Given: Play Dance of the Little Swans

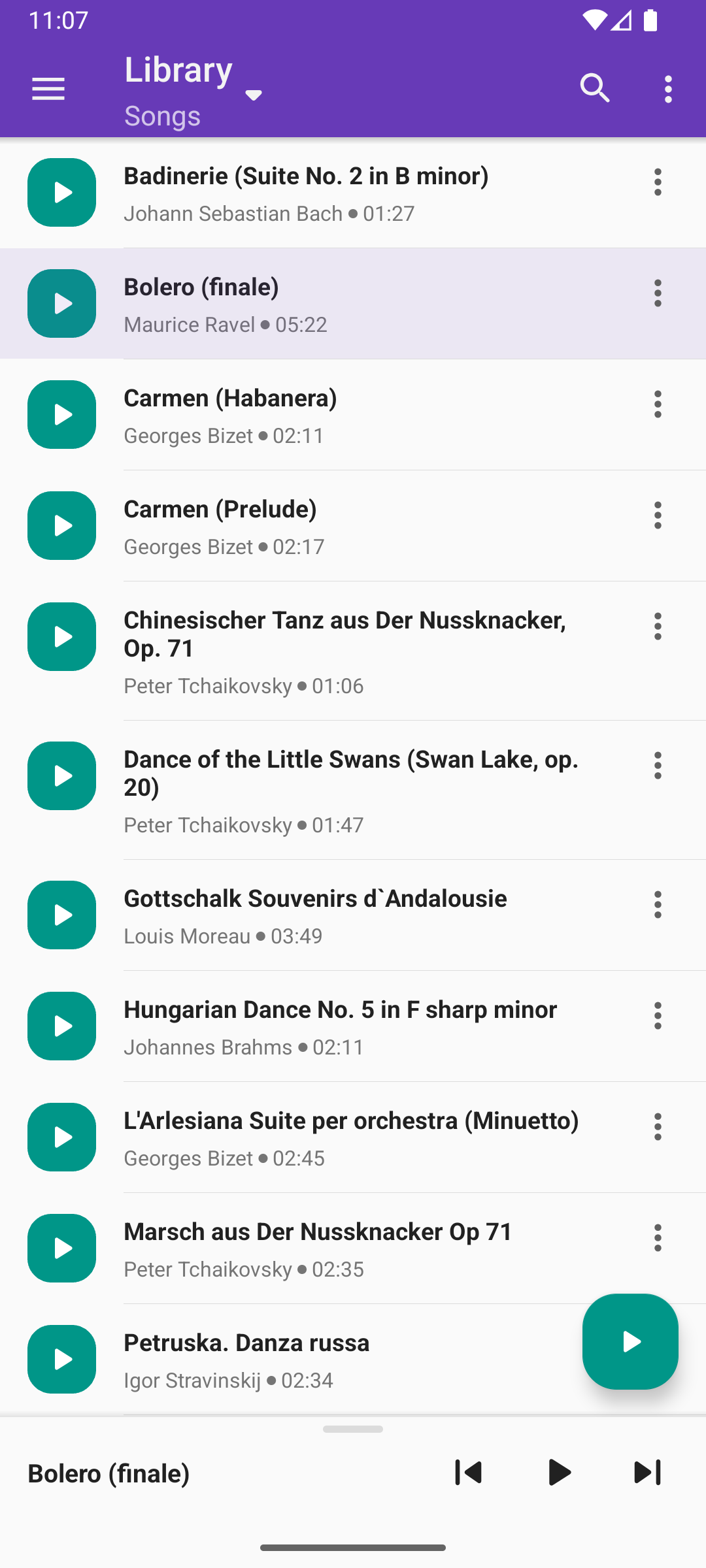Looking at the screenshot, I should tap(61, 776).
